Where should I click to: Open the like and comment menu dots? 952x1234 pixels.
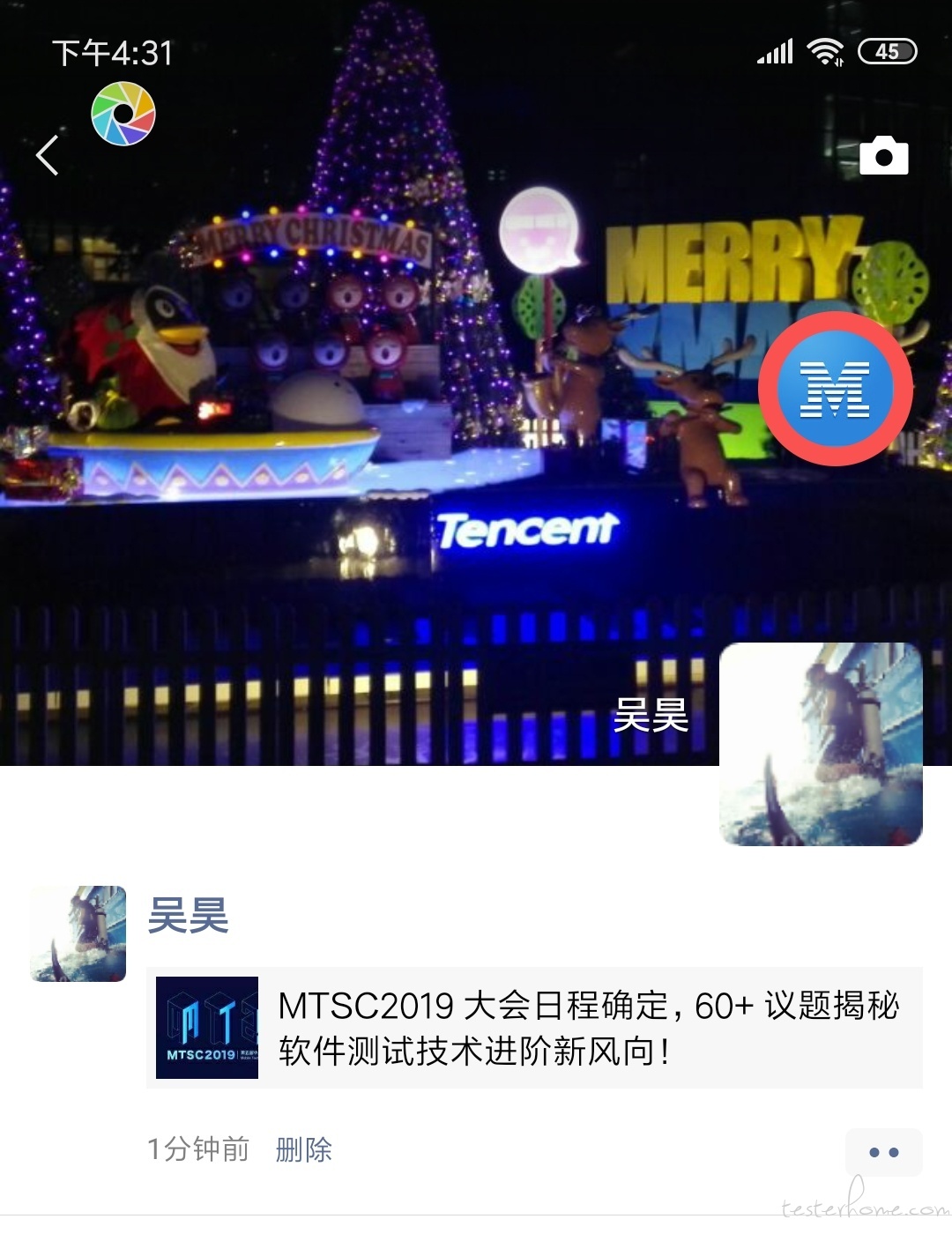click(883, 1152)
